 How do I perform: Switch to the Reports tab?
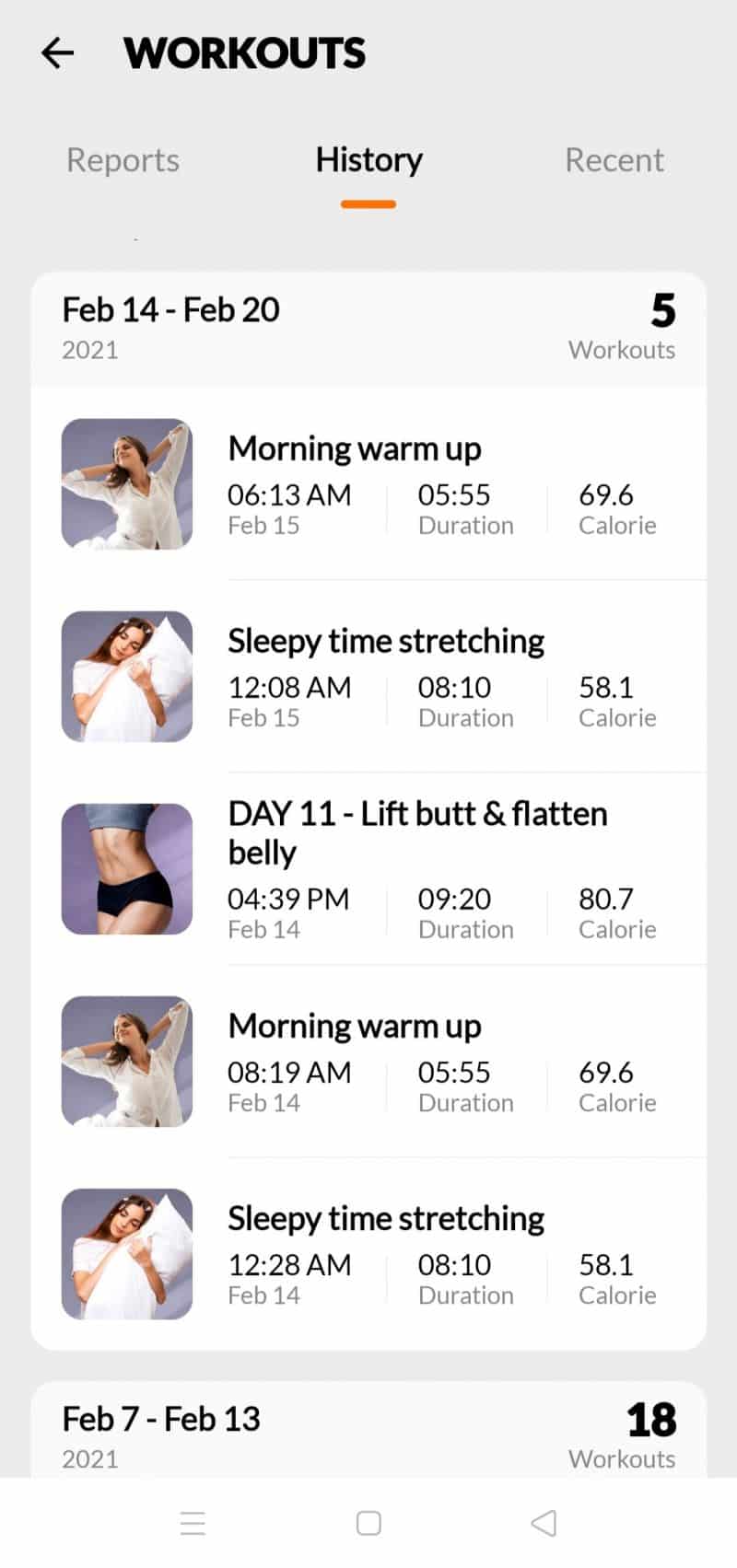123,160
